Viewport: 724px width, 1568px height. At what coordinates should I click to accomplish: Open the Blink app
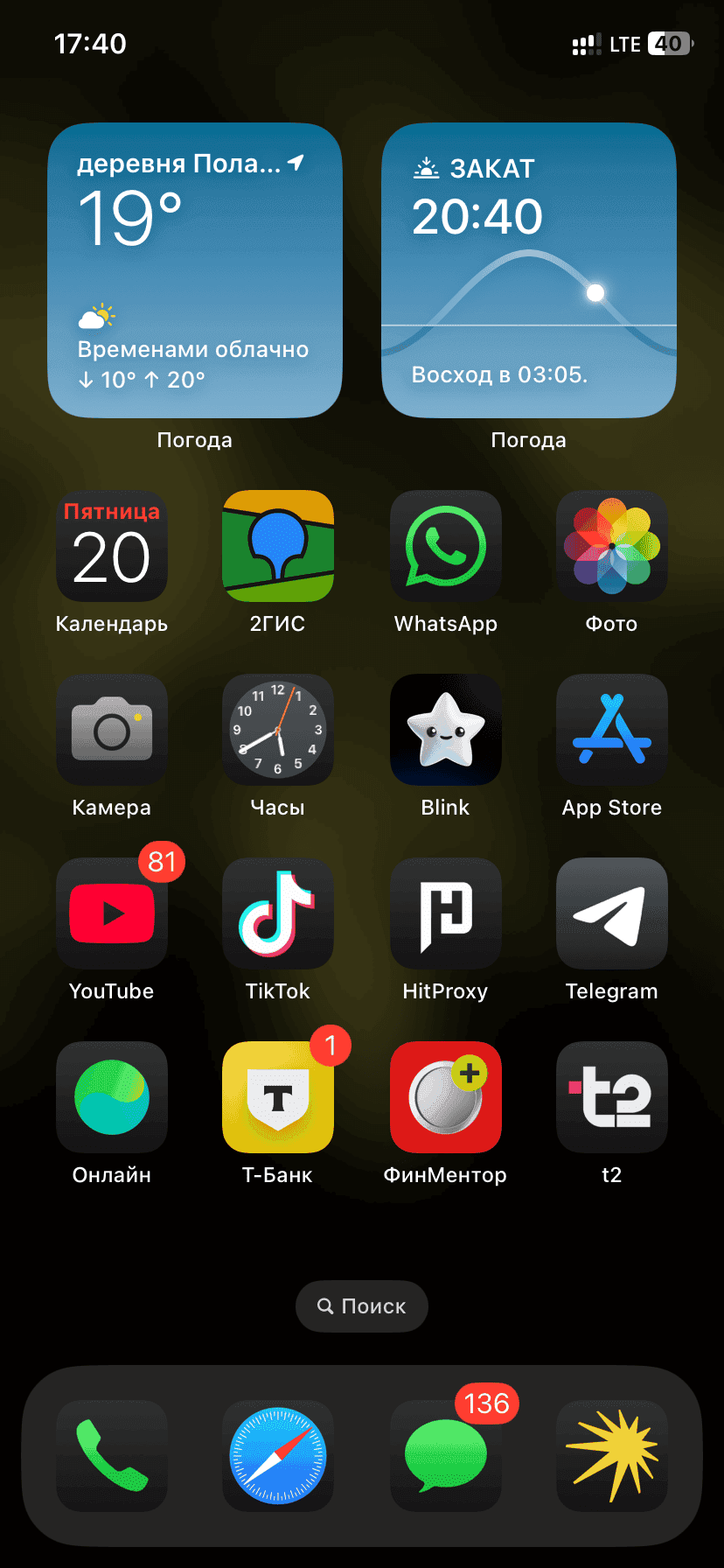(x=446, y=730)
